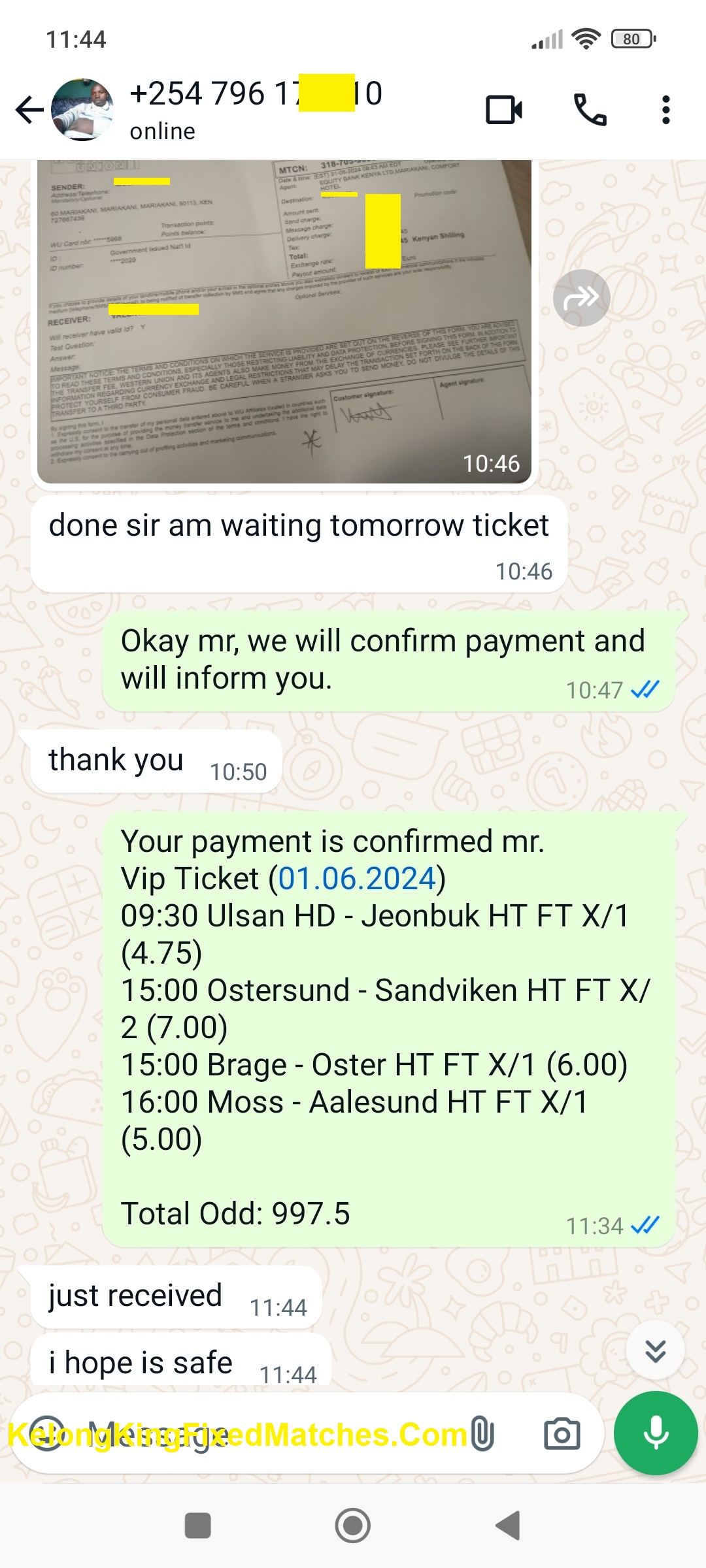Open recent apps with the square button

click(197, 1526)
